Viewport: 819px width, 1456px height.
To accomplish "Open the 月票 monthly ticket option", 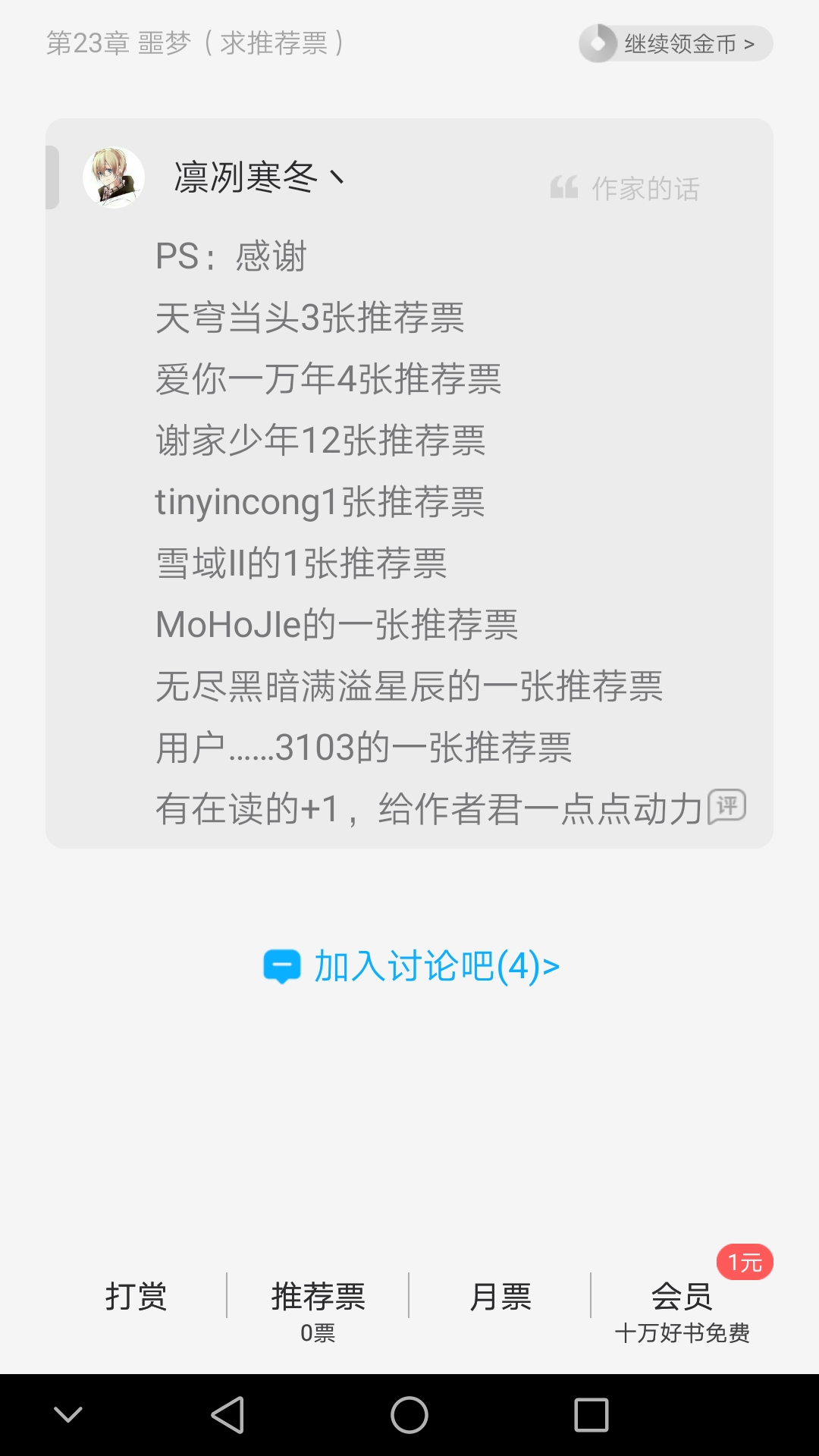I will click(x=500, y=1297).
